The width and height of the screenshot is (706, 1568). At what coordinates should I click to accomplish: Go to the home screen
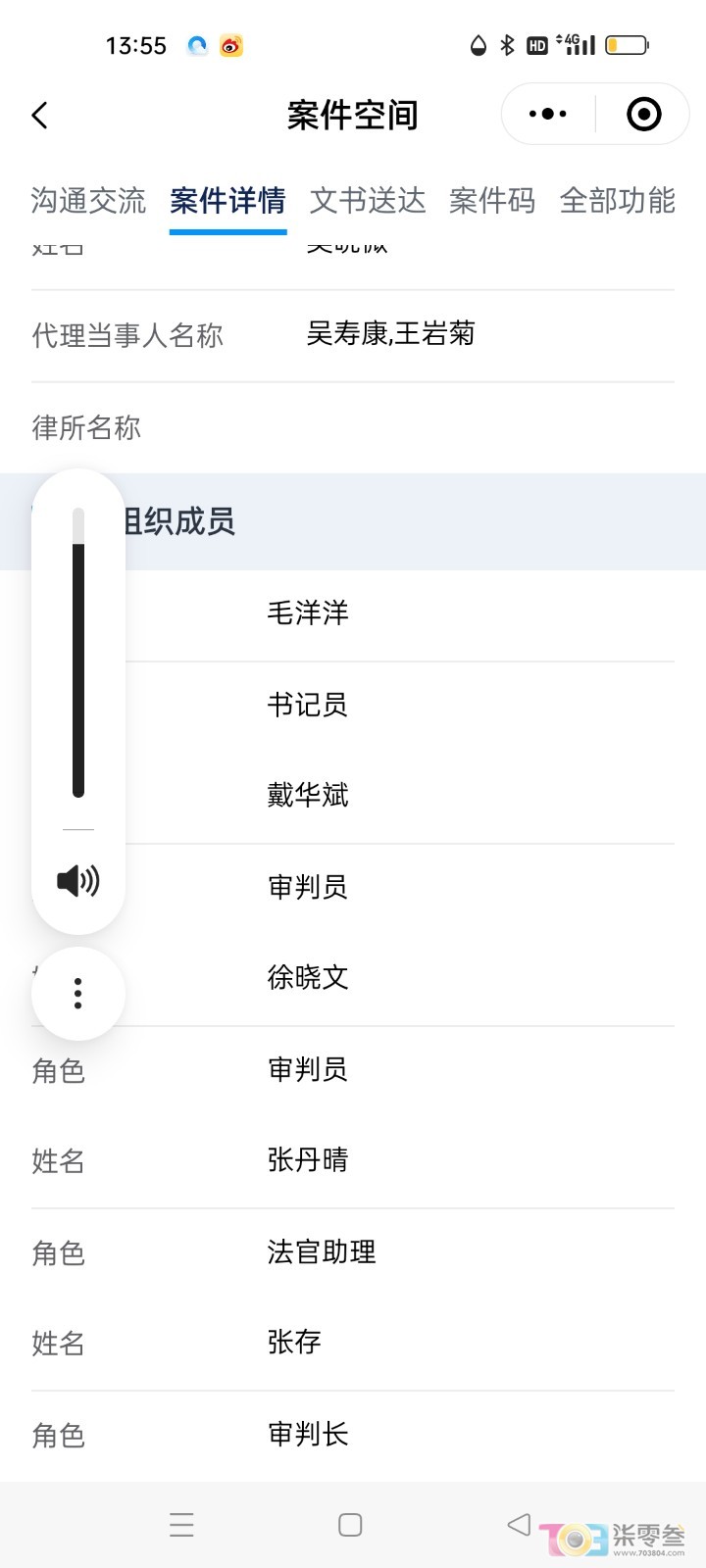tap(350, 1525)
